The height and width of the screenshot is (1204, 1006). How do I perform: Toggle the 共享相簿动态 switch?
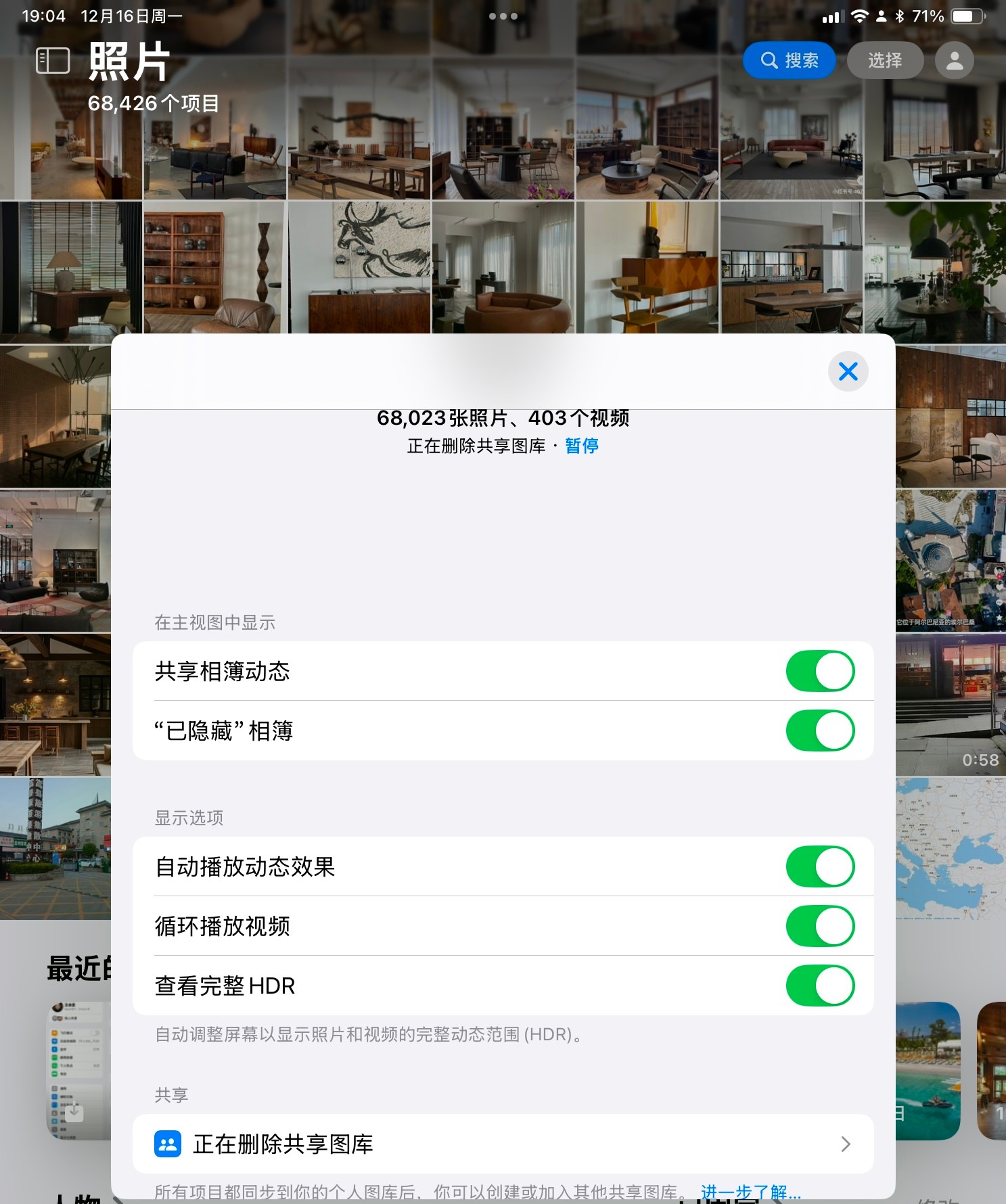point(819,672)
